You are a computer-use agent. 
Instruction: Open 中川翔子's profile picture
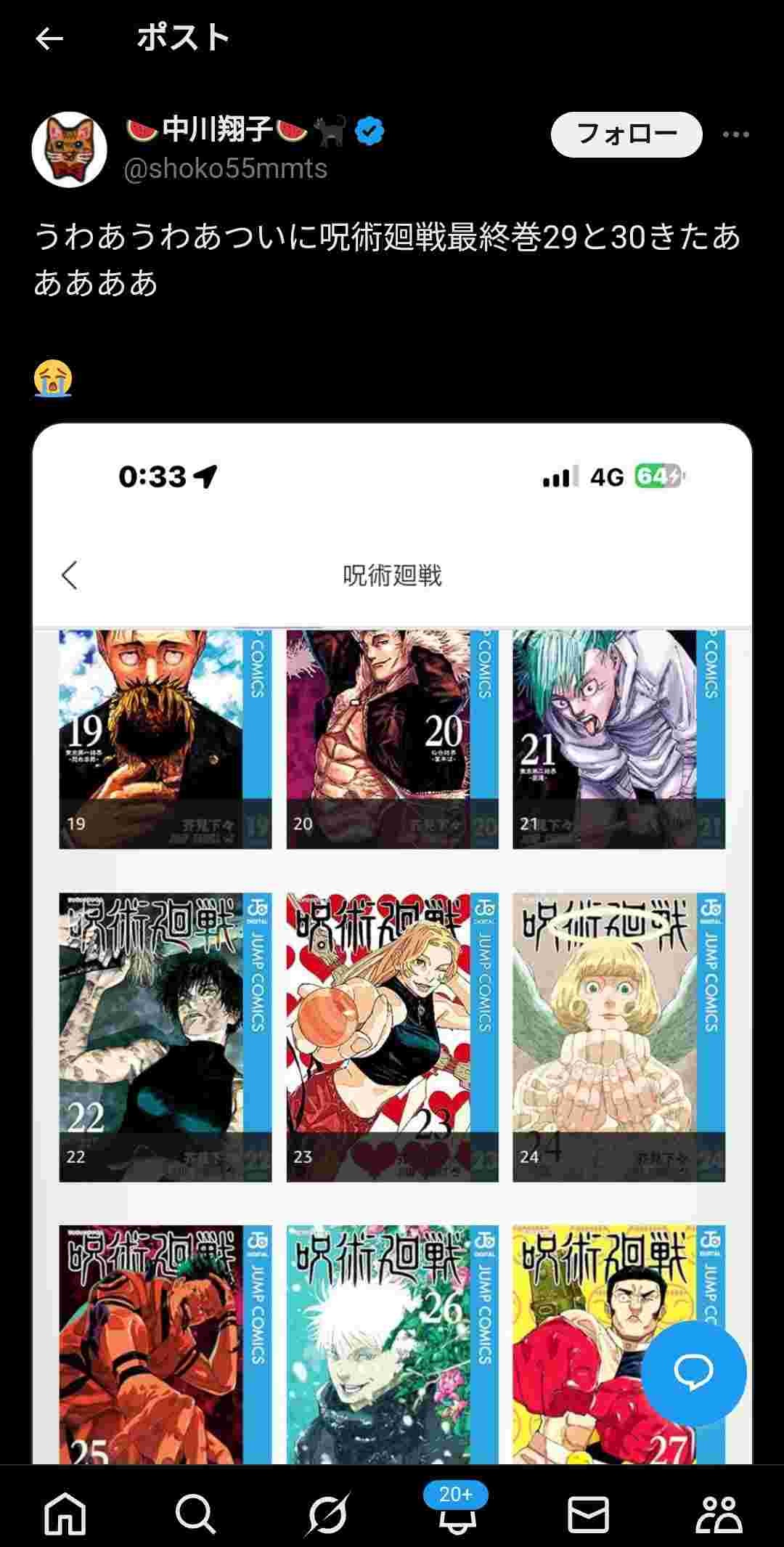tap(70, 149)
